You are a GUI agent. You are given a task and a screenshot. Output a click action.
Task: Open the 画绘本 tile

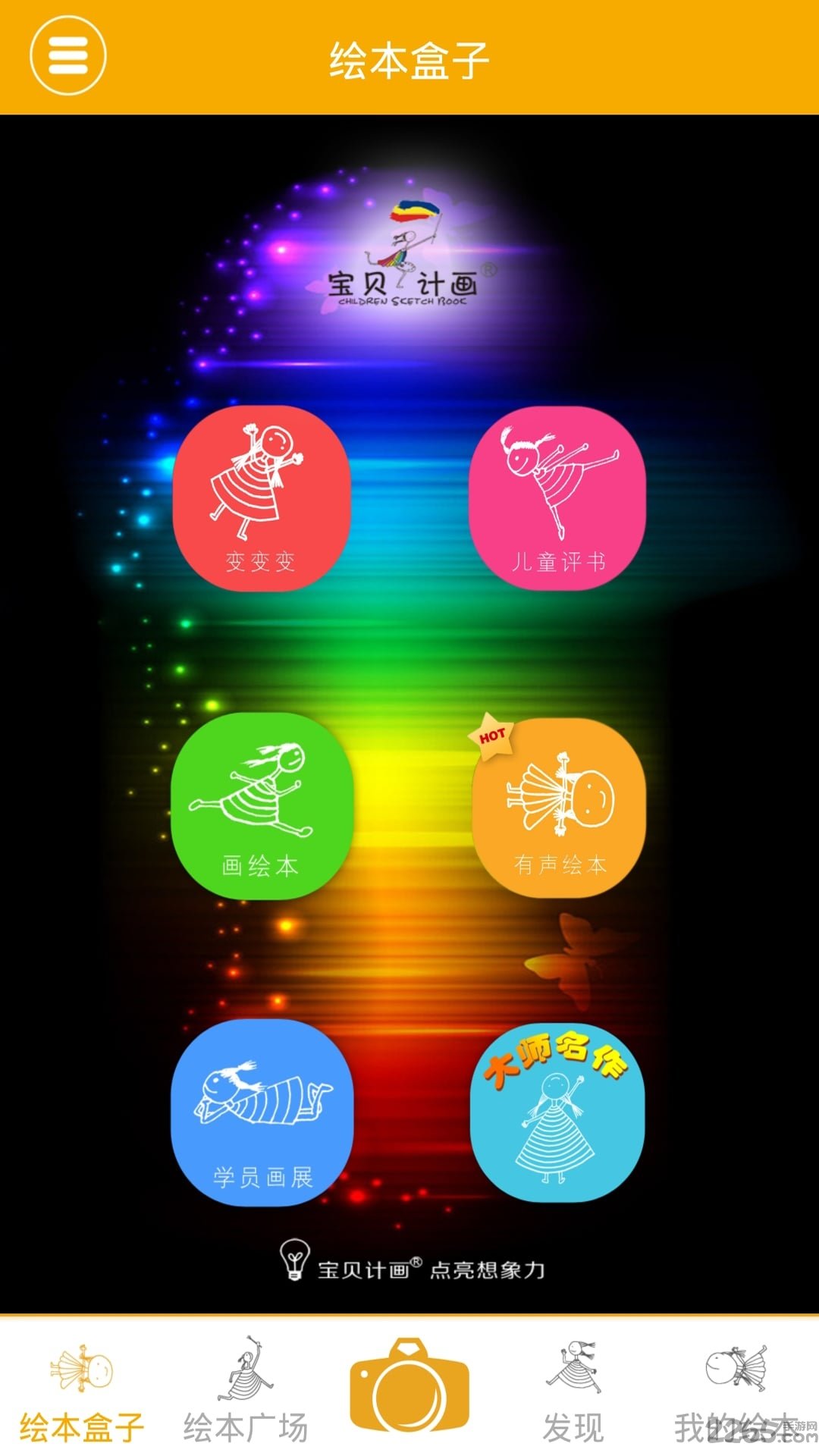pyautogui.click(x=261, y=805)
